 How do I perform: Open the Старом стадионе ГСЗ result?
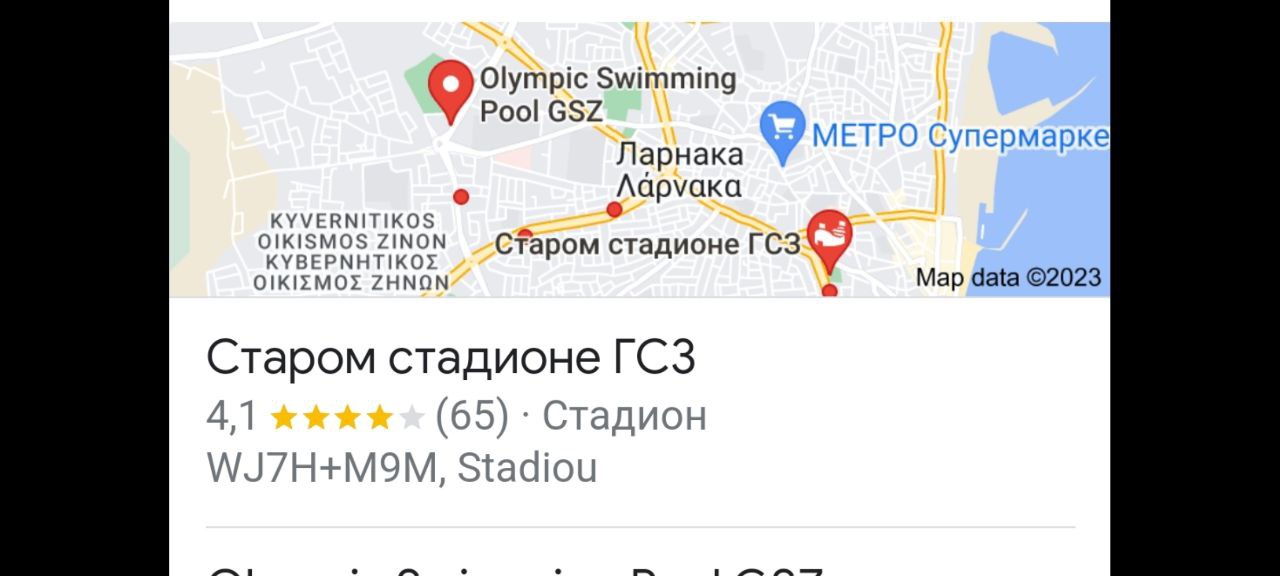(450, 358)
